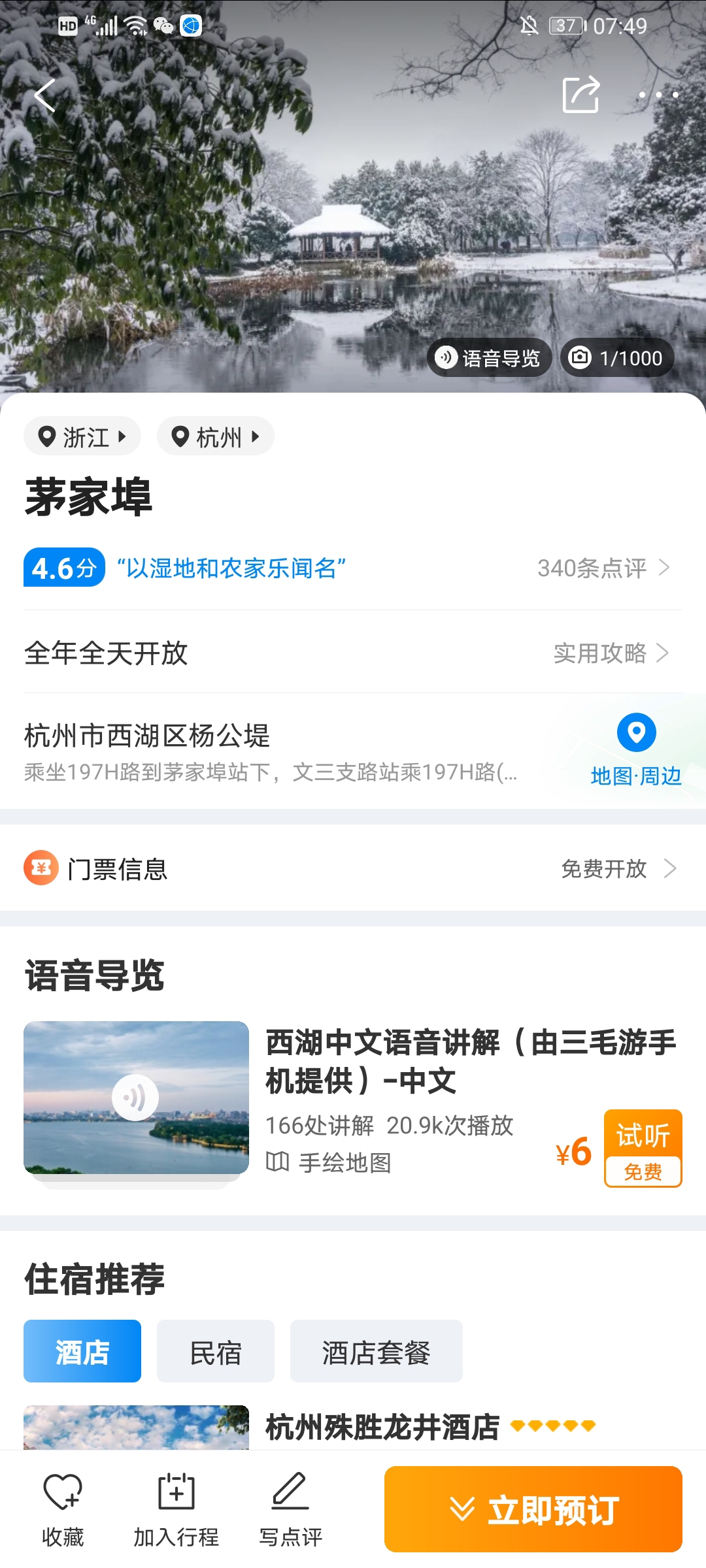Image resolution: width=706 pixels, height=1568 pixels.
Task: Tap the 浙江 location chip
Action: coord(82,436)
